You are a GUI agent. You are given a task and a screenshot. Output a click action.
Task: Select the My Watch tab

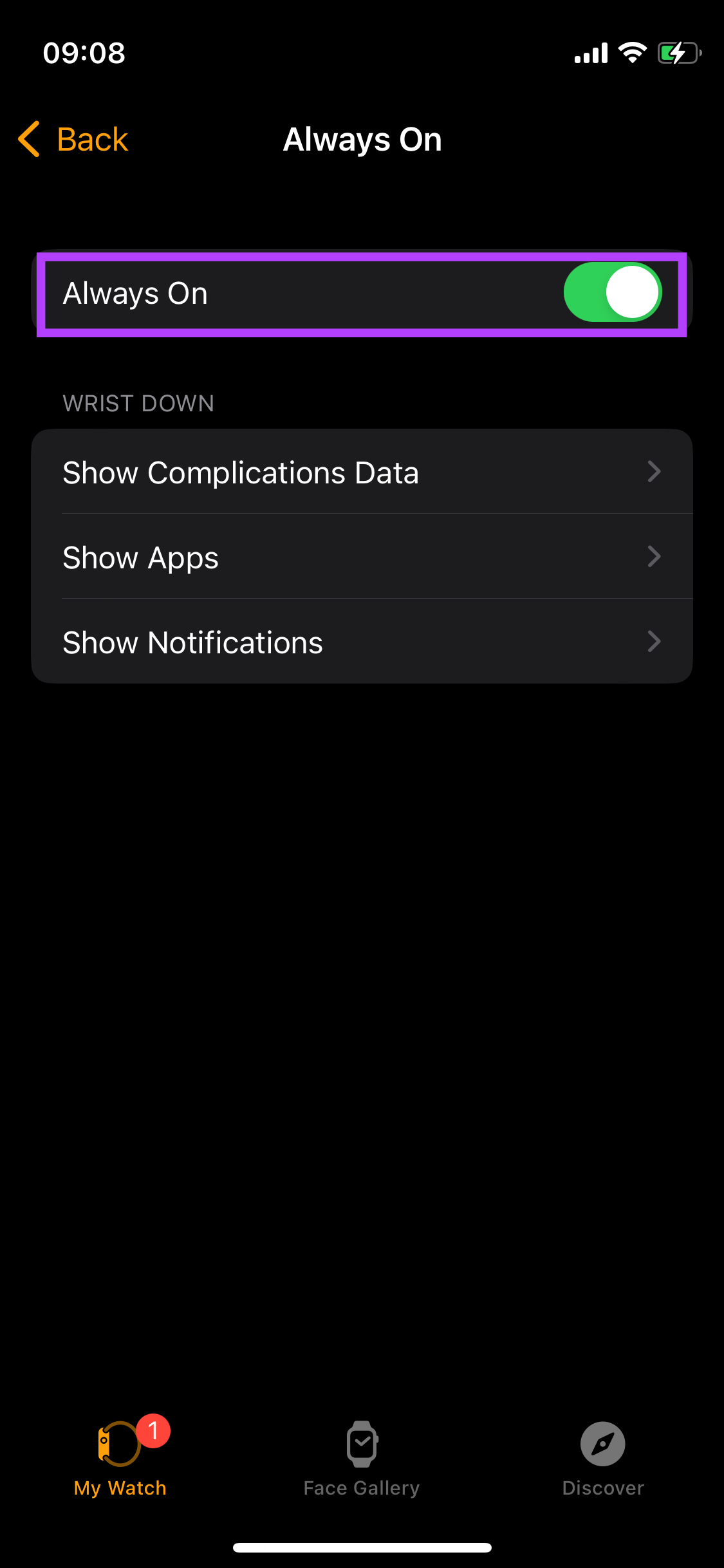click(x=120, y=1457)
